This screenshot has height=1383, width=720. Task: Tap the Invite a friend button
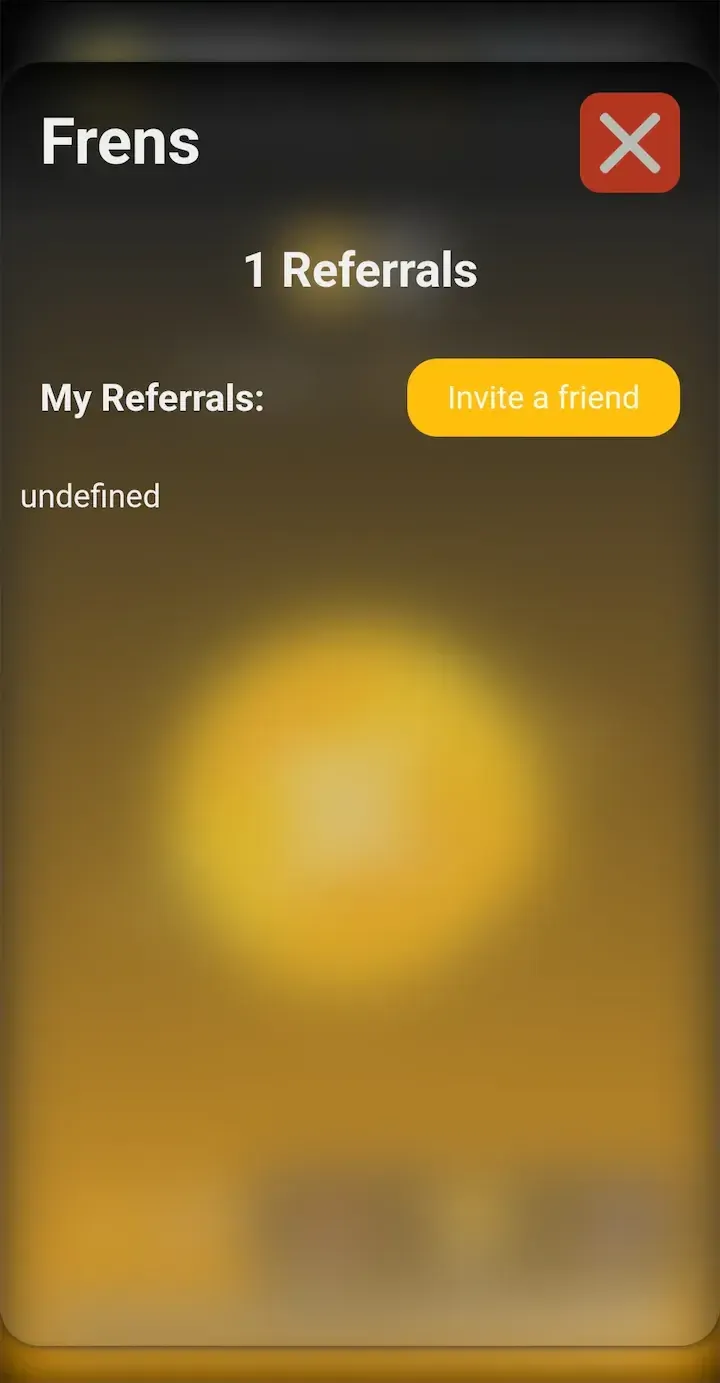(x=543, y=397)
